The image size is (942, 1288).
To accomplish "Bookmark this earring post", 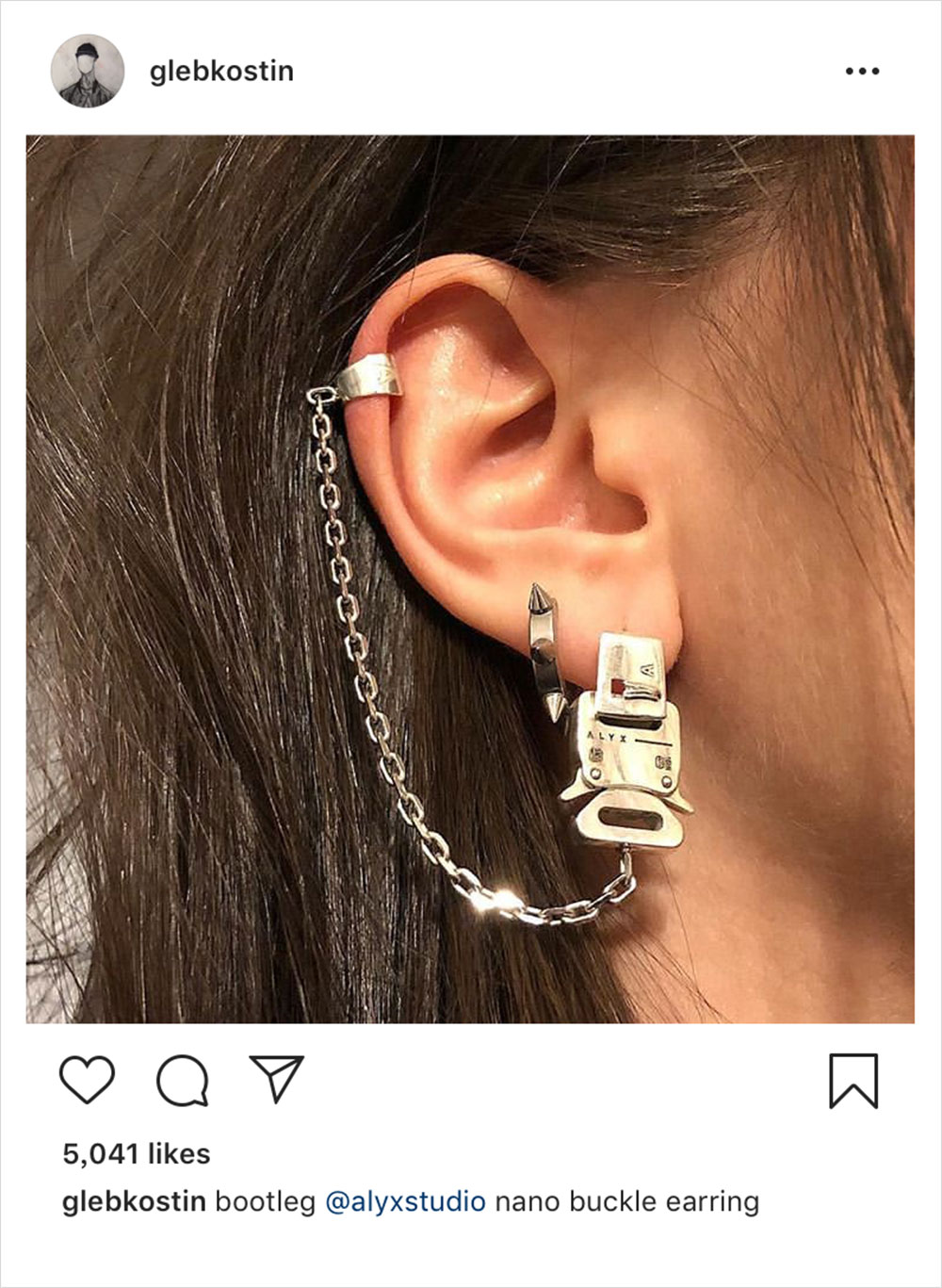I will 853,1081.
